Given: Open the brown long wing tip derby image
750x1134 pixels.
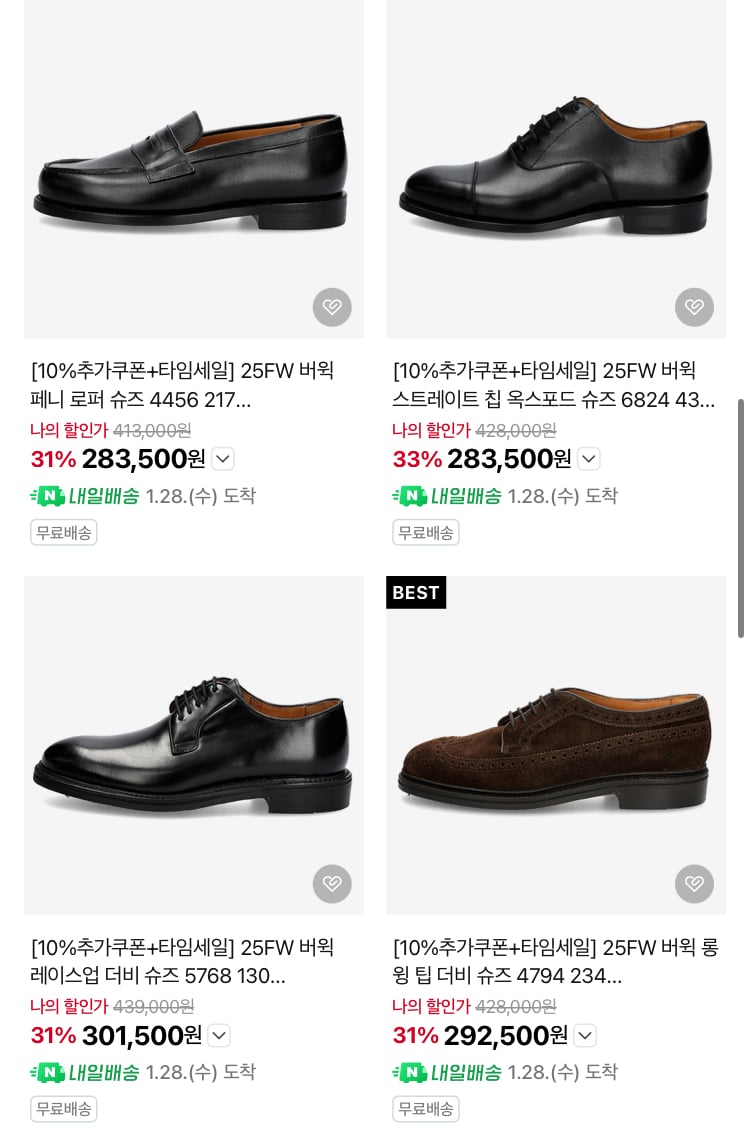Looking at the screenshot, I should click(556, 743).
